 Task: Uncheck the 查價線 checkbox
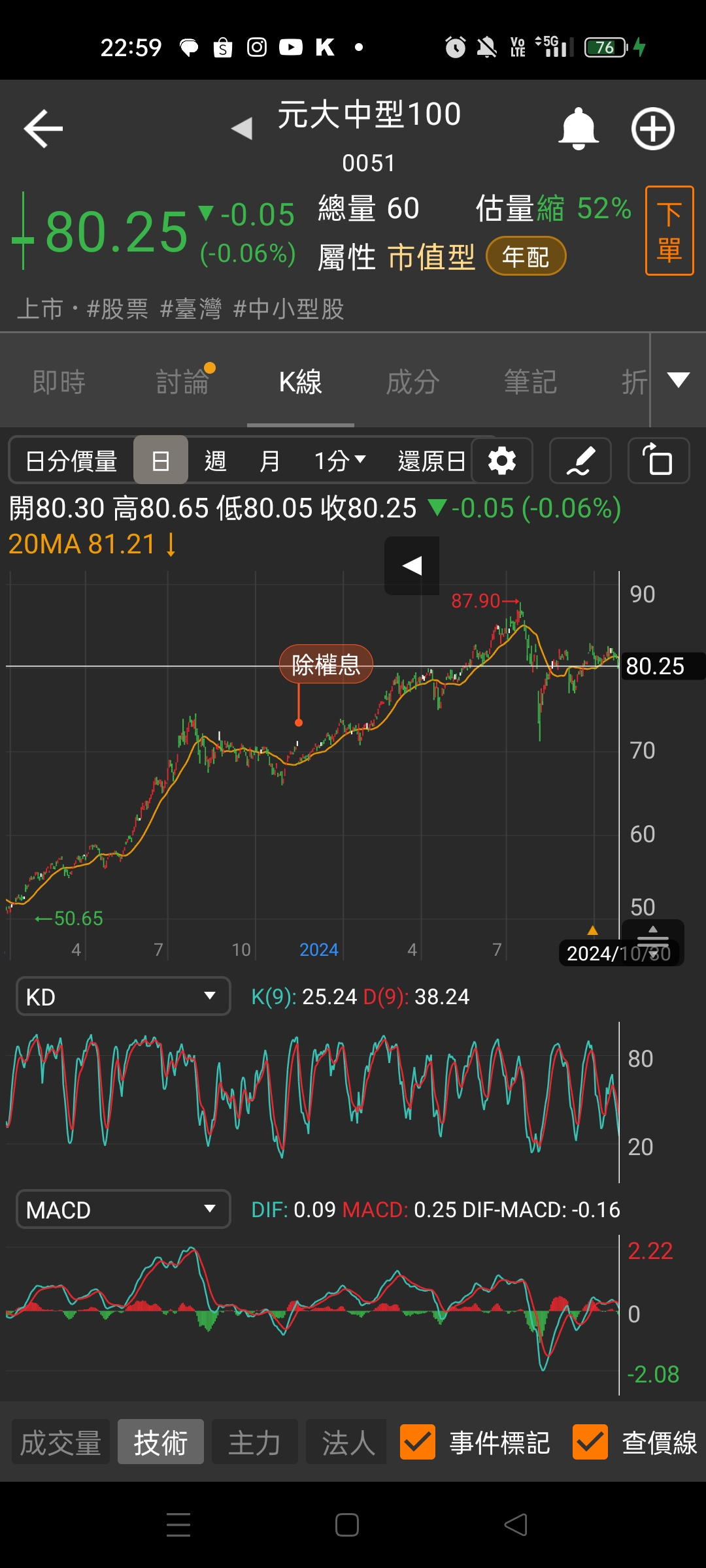590,1442
